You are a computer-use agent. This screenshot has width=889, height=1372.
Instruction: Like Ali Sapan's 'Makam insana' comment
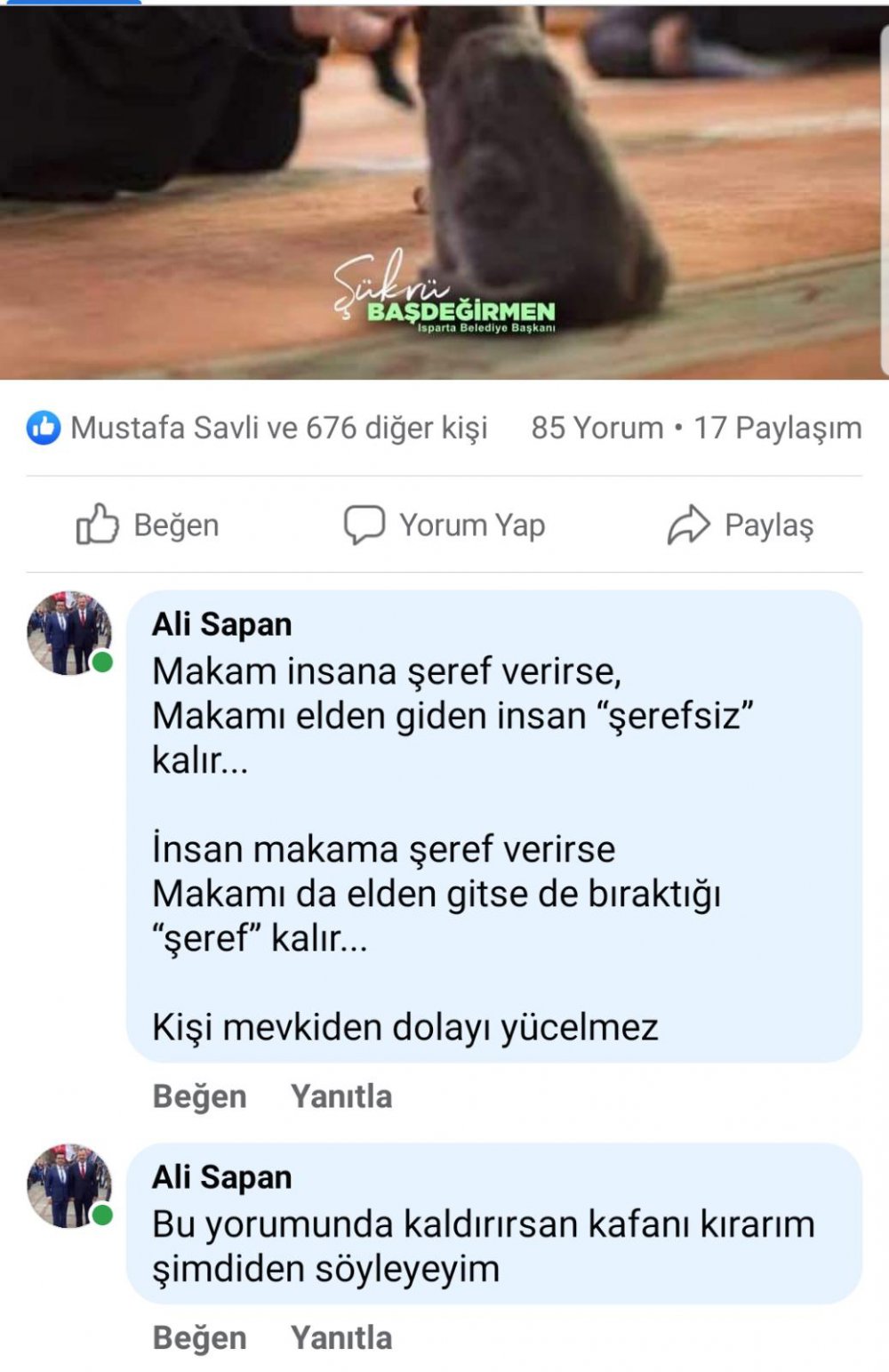(199, 1095)
